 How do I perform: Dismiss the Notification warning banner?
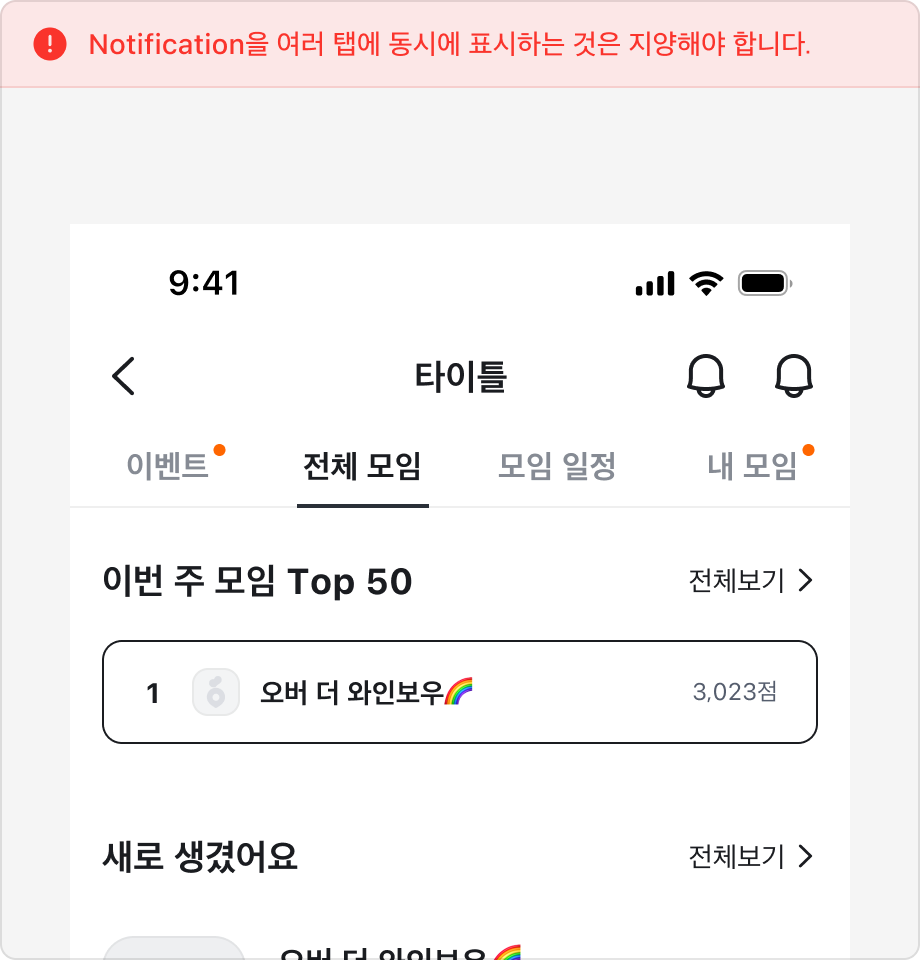click(x=460, y=45)
